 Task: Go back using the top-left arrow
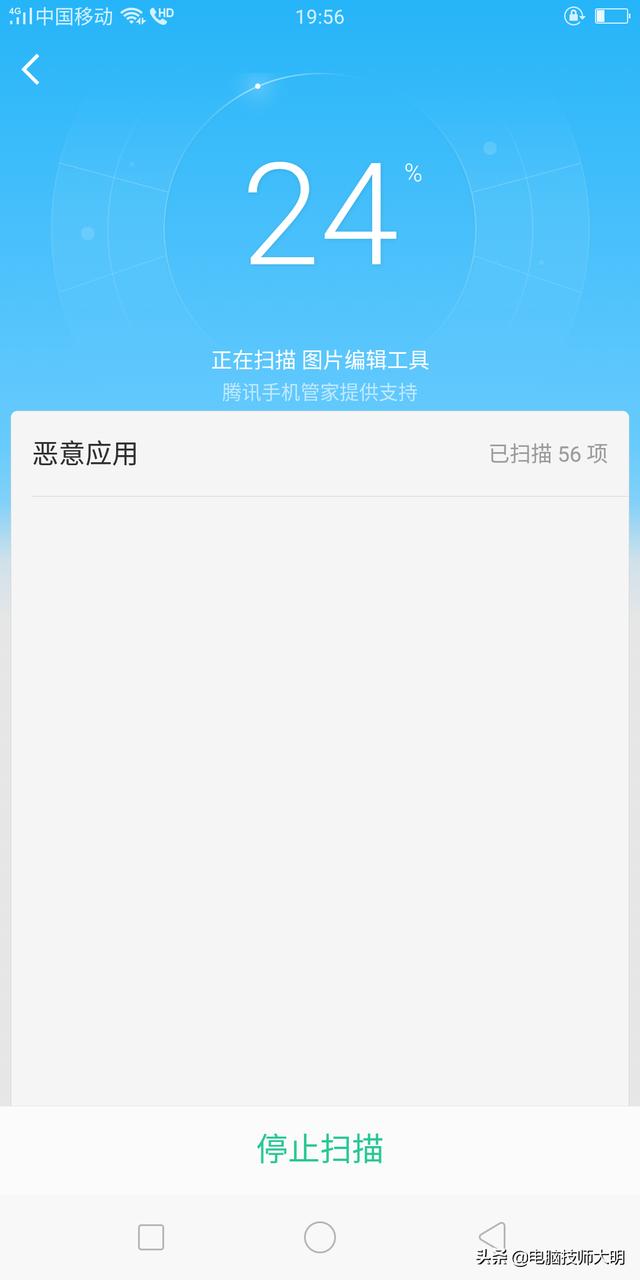click(x=31, y=69)
